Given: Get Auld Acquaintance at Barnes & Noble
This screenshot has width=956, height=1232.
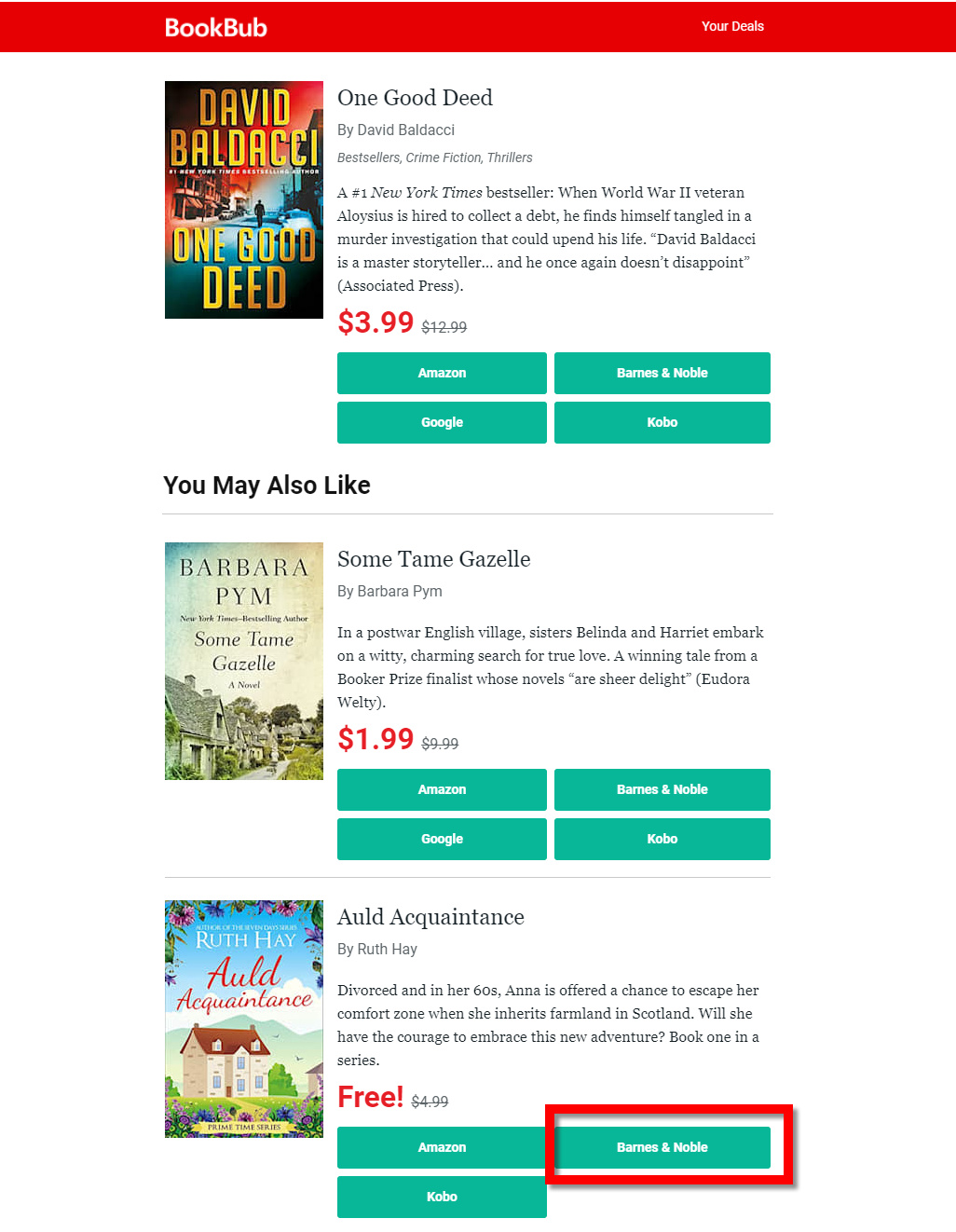Looking at the screenshot, I should tap(662, 1147).
